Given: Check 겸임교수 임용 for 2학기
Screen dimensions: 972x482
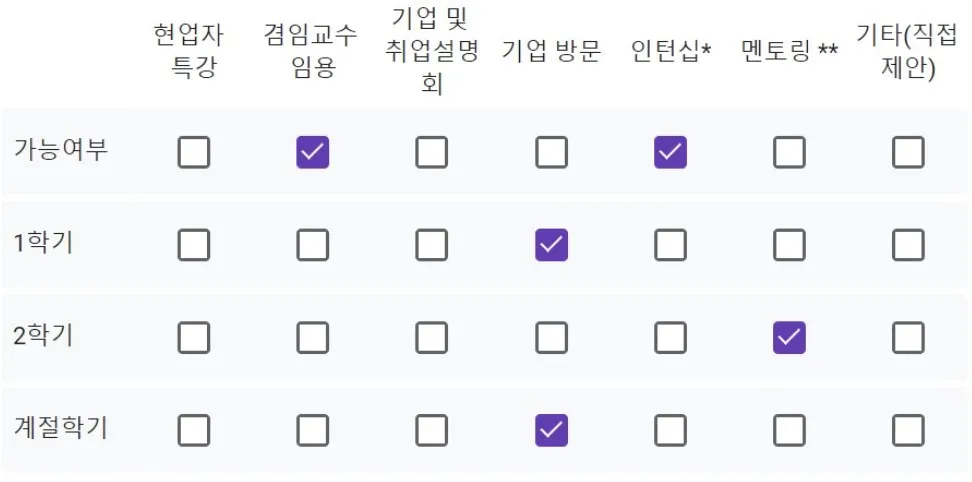Looking at the screenshot, I should pyautogui.click(x=312, y=338).
